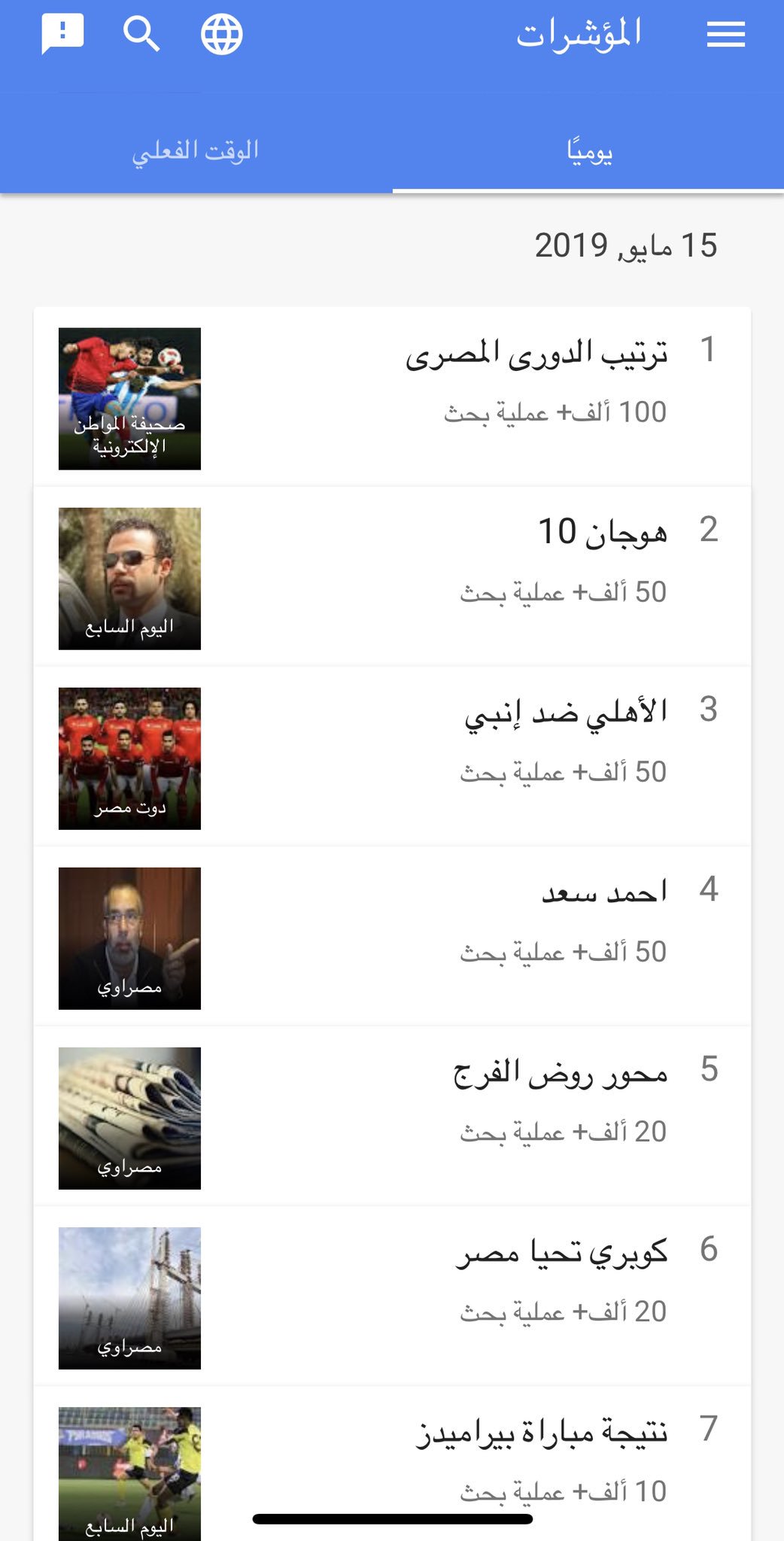Select the يوميًا tab
784x1541 pixels.
(x=588, y=150)
